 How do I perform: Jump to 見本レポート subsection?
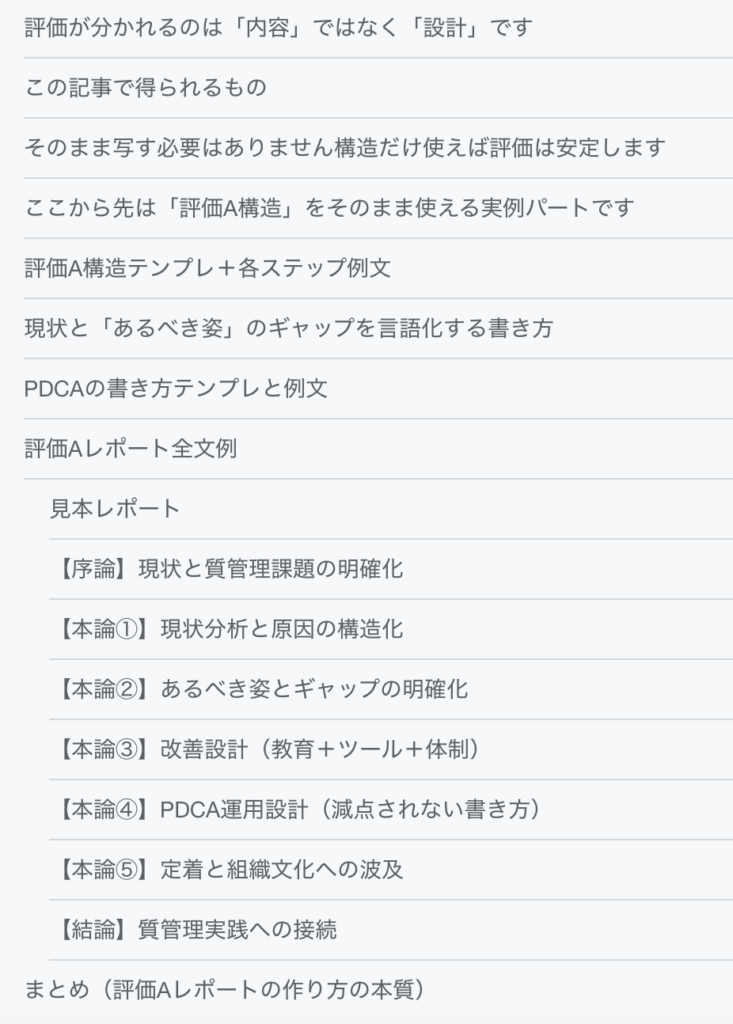tap(115, 509)
